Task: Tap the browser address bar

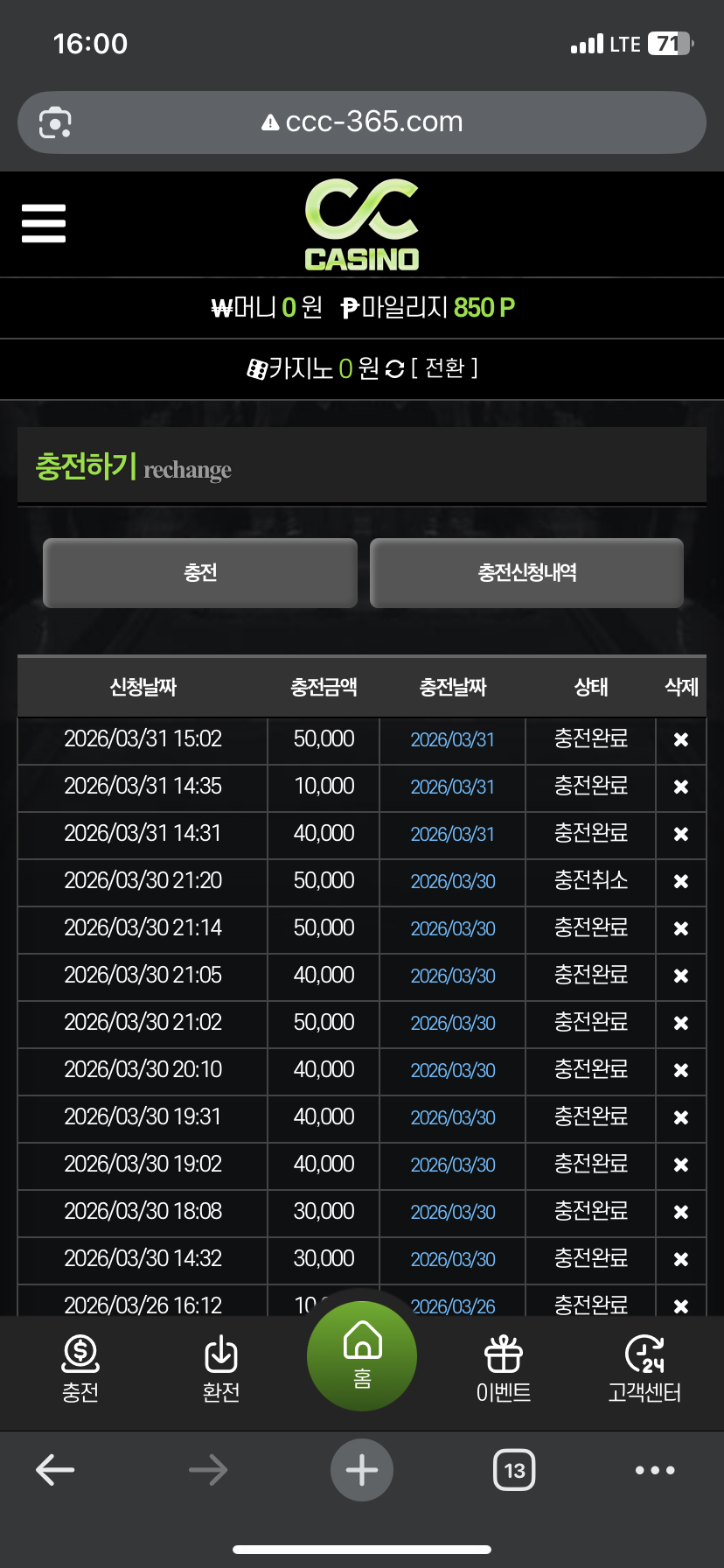Action: [x=374, y=122]
